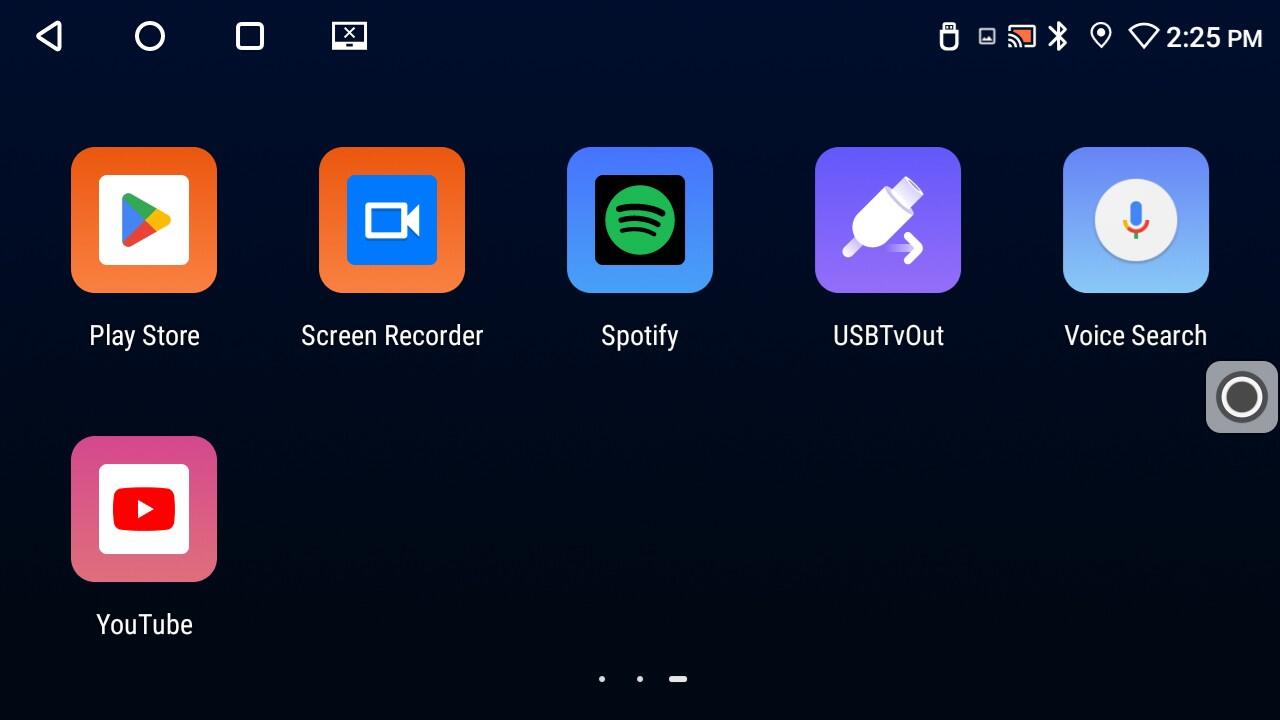Start Voice Search
Image resolution: width=1280 pixels, height=720 pixels.
point(1136,220)
